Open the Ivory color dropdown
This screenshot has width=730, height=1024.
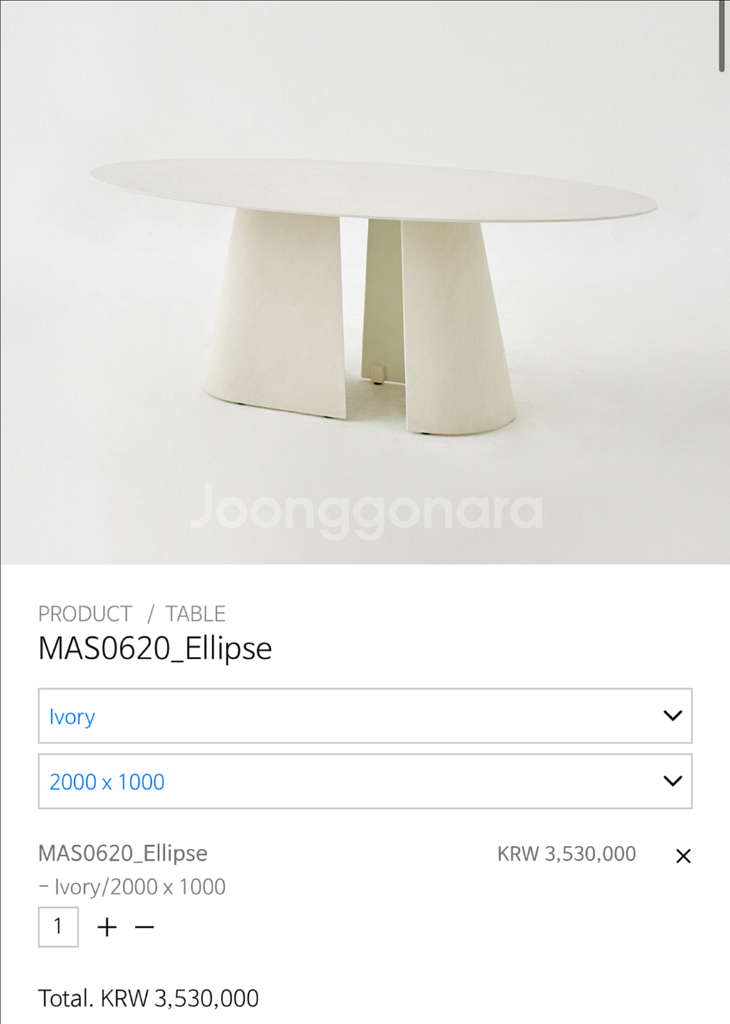point(365,716)
